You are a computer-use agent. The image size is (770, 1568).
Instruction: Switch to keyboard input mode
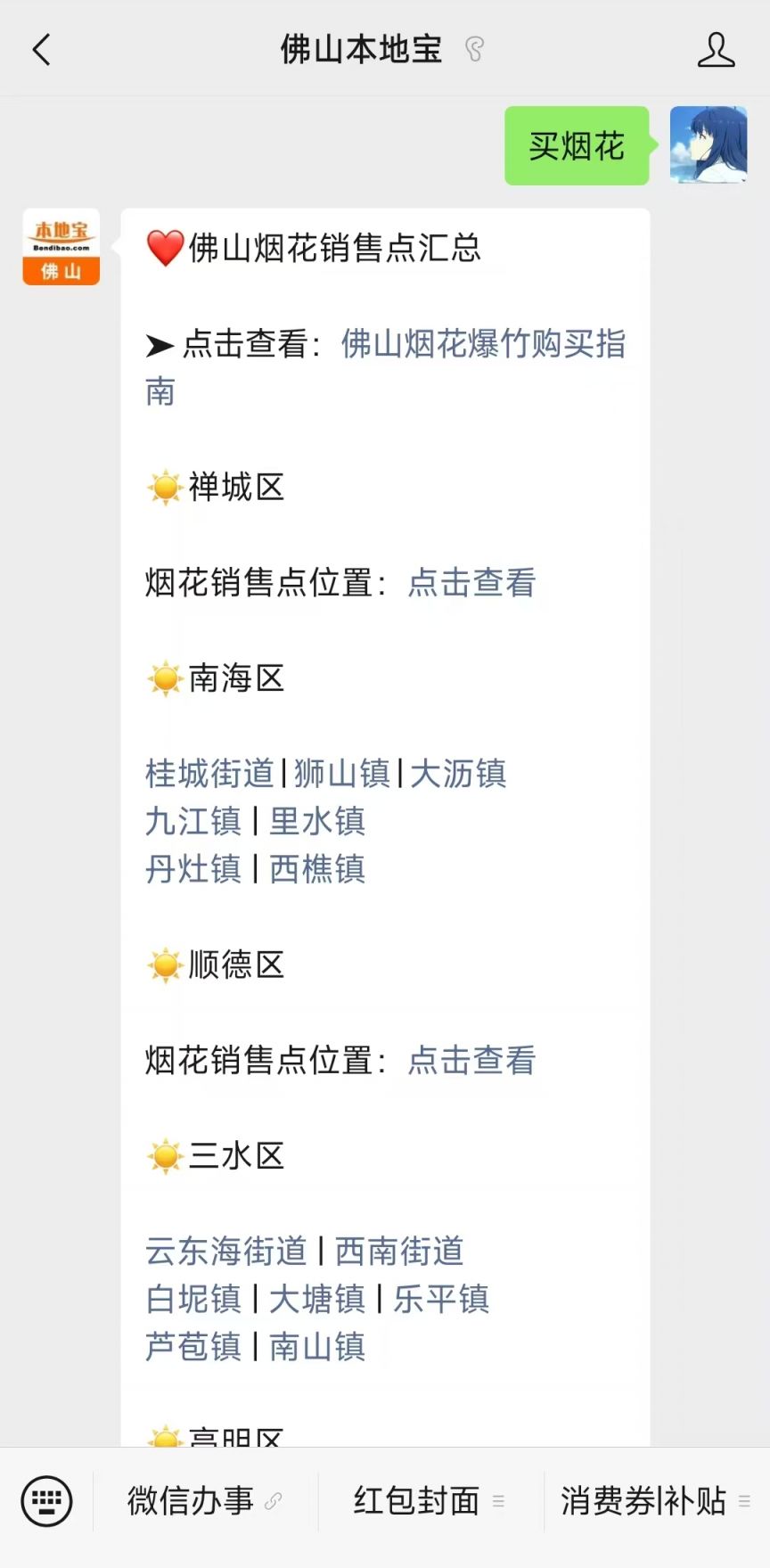tap(46, 1501)
